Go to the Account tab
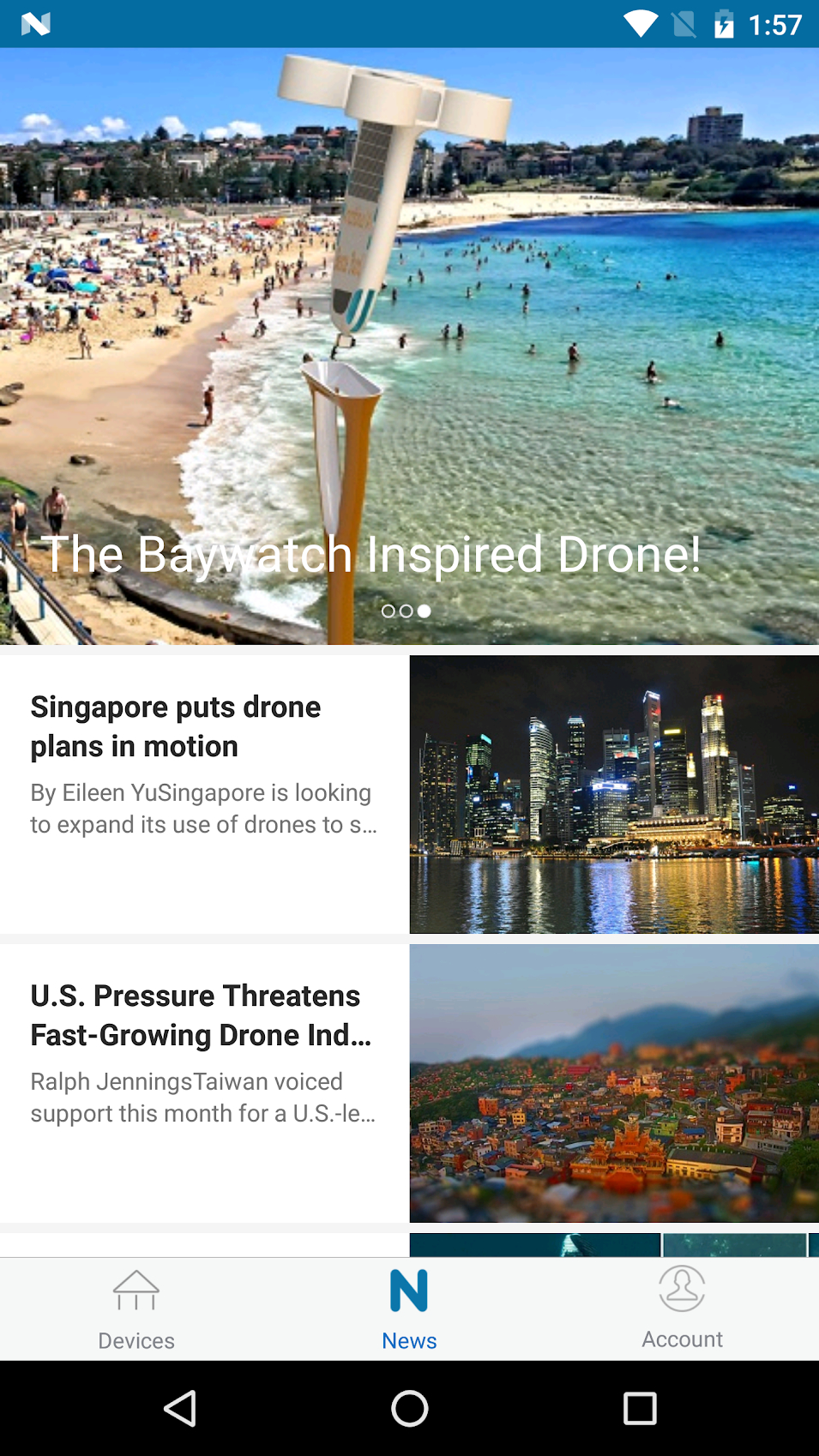Image resolution: width=819 pixels, height=1456 pixels. pos(682,1309)
